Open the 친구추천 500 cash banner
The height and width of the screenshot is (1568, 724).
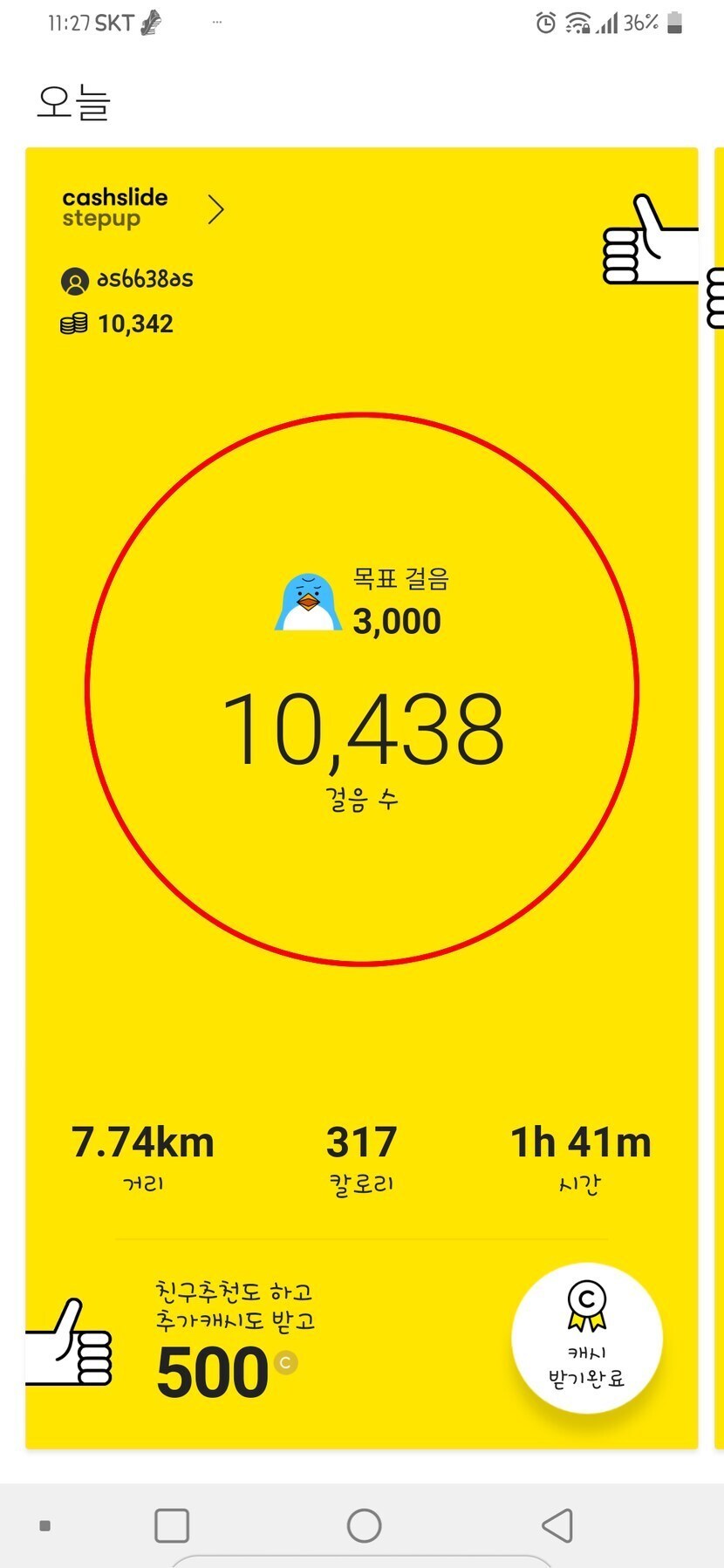234,1343
